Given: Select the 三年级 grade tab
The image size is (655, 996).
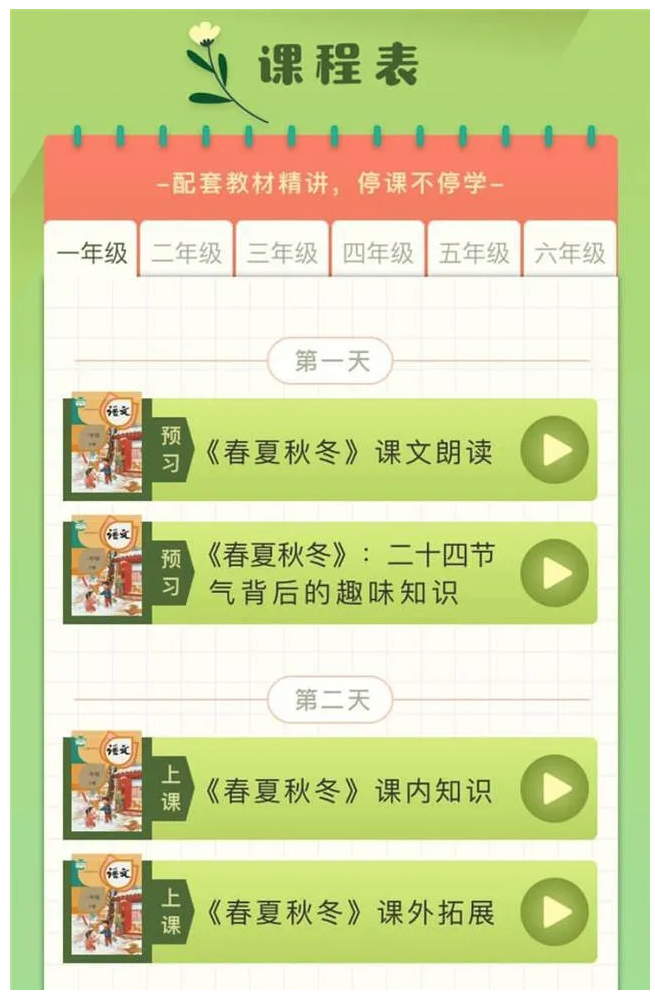Looking at the screenshot, I should (282, 253).
